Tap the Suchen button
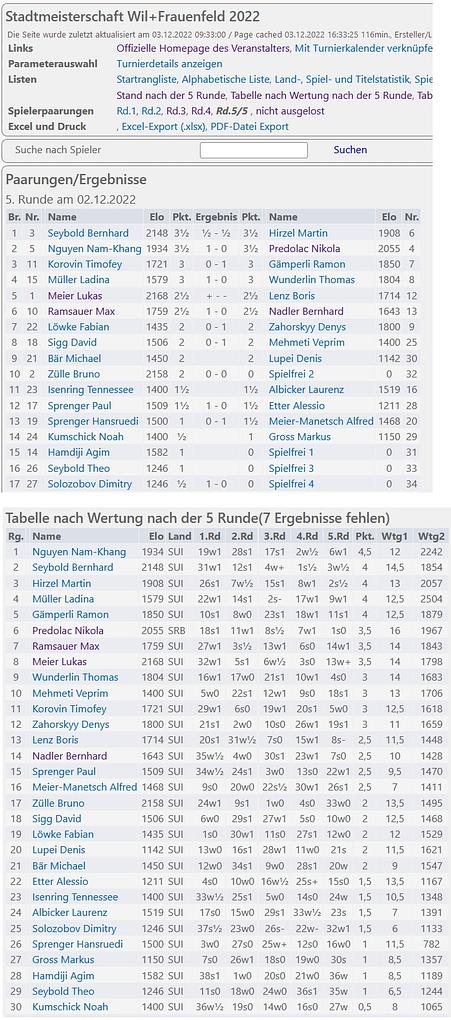Viewport: 451px width, 1020px height. [x=350, y=150]
